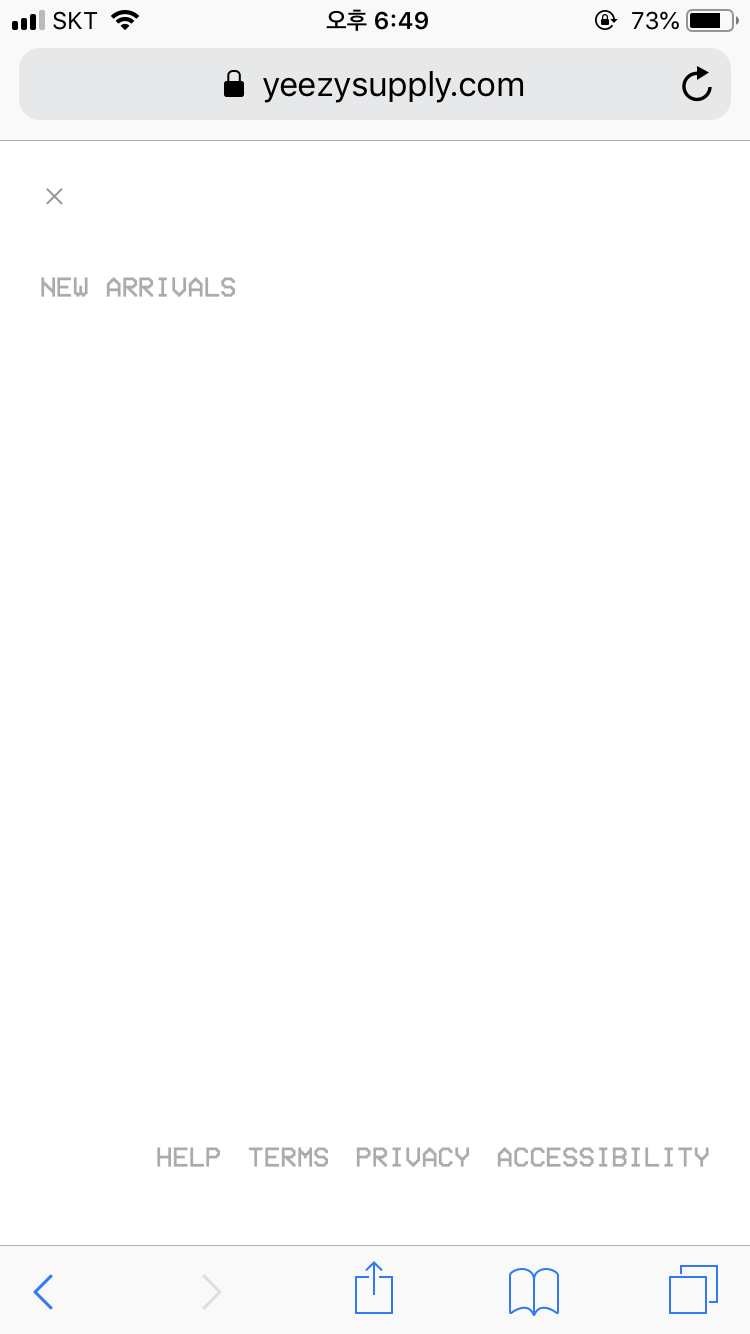View the TERMS page

pos(288,1157)
